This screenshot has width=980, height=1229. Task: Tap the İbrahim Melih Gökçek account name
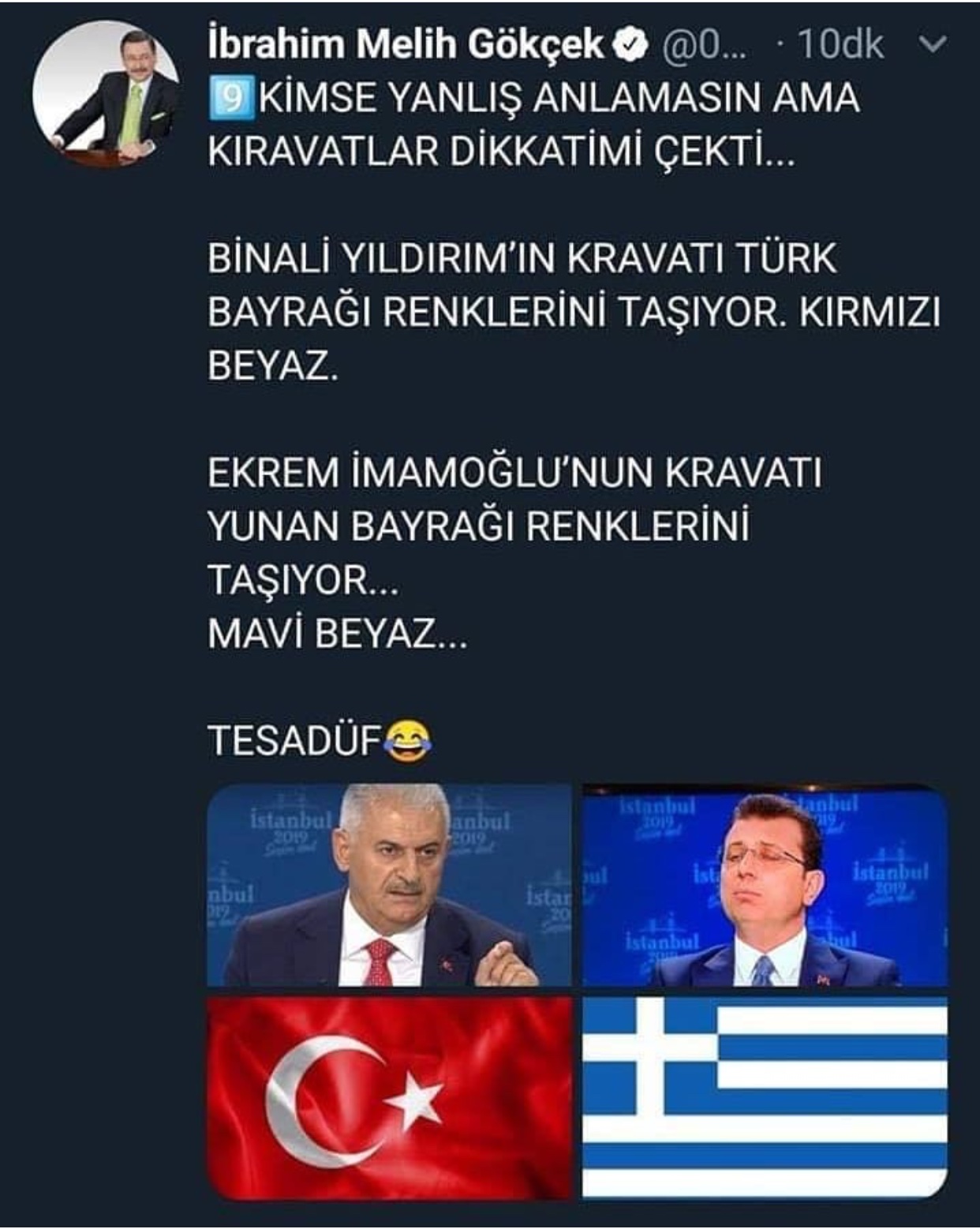406,44
